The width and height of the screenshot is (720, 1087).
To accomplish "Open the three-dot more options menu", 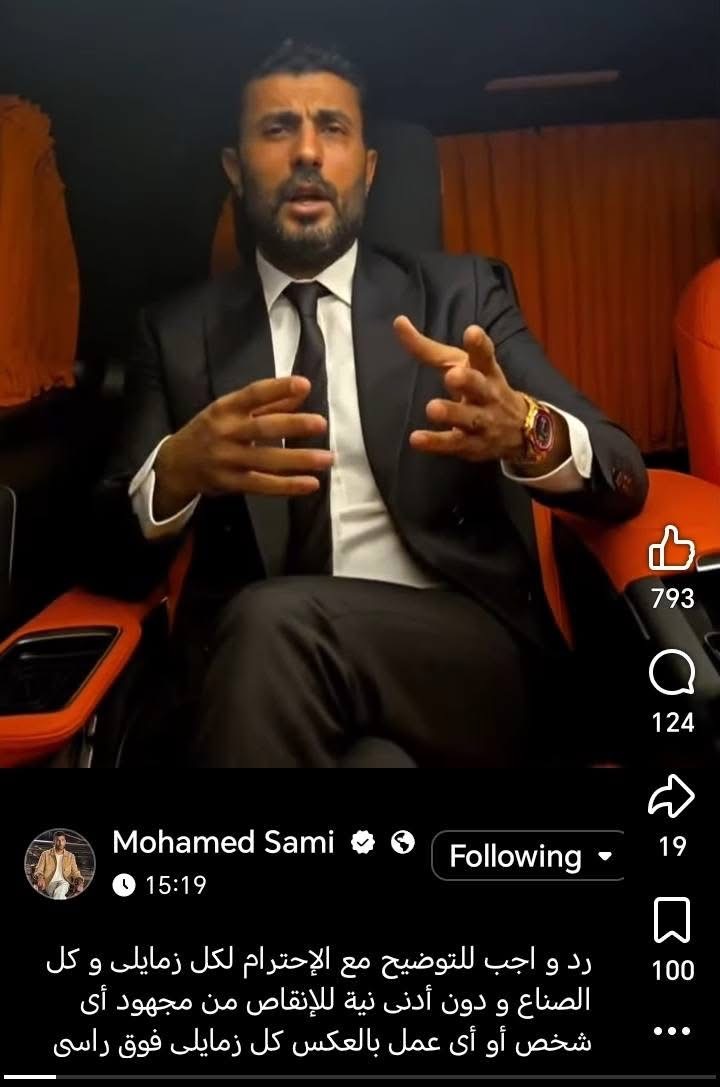I will point(672,1030).
